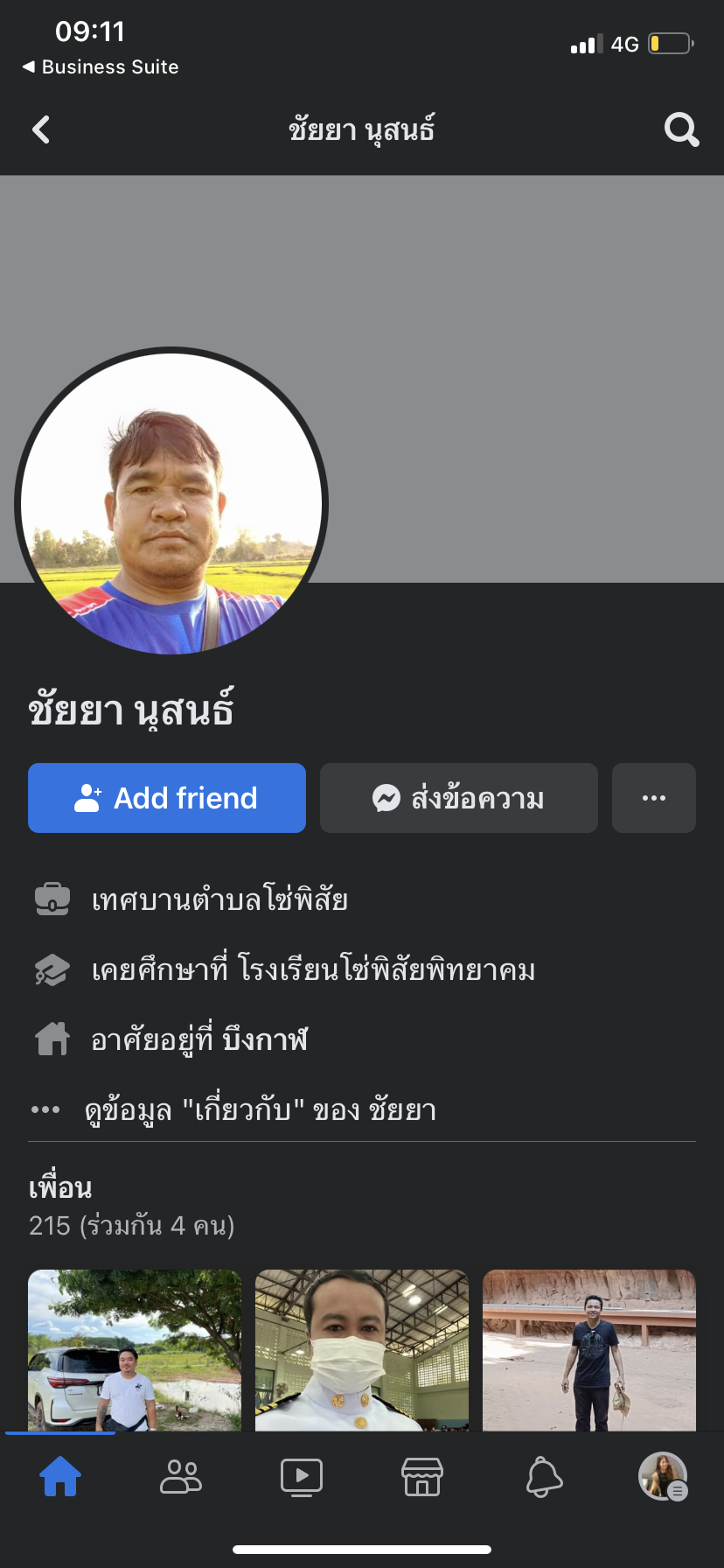Screen dimensions: 724x1568
Task: Open friend photo of man standing on sand
Action: 589,1349
